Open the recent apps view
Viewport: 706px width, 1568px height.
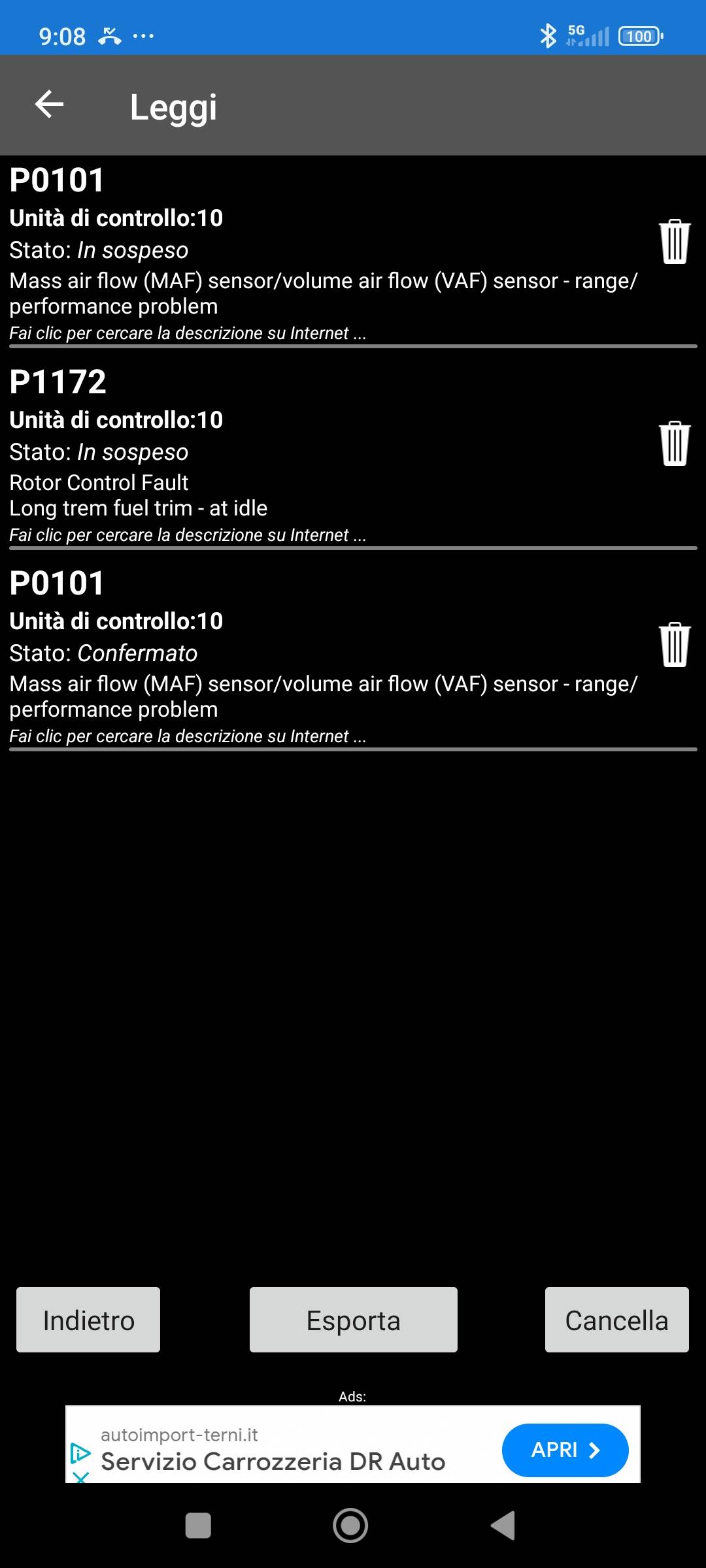pos(198,1526)
